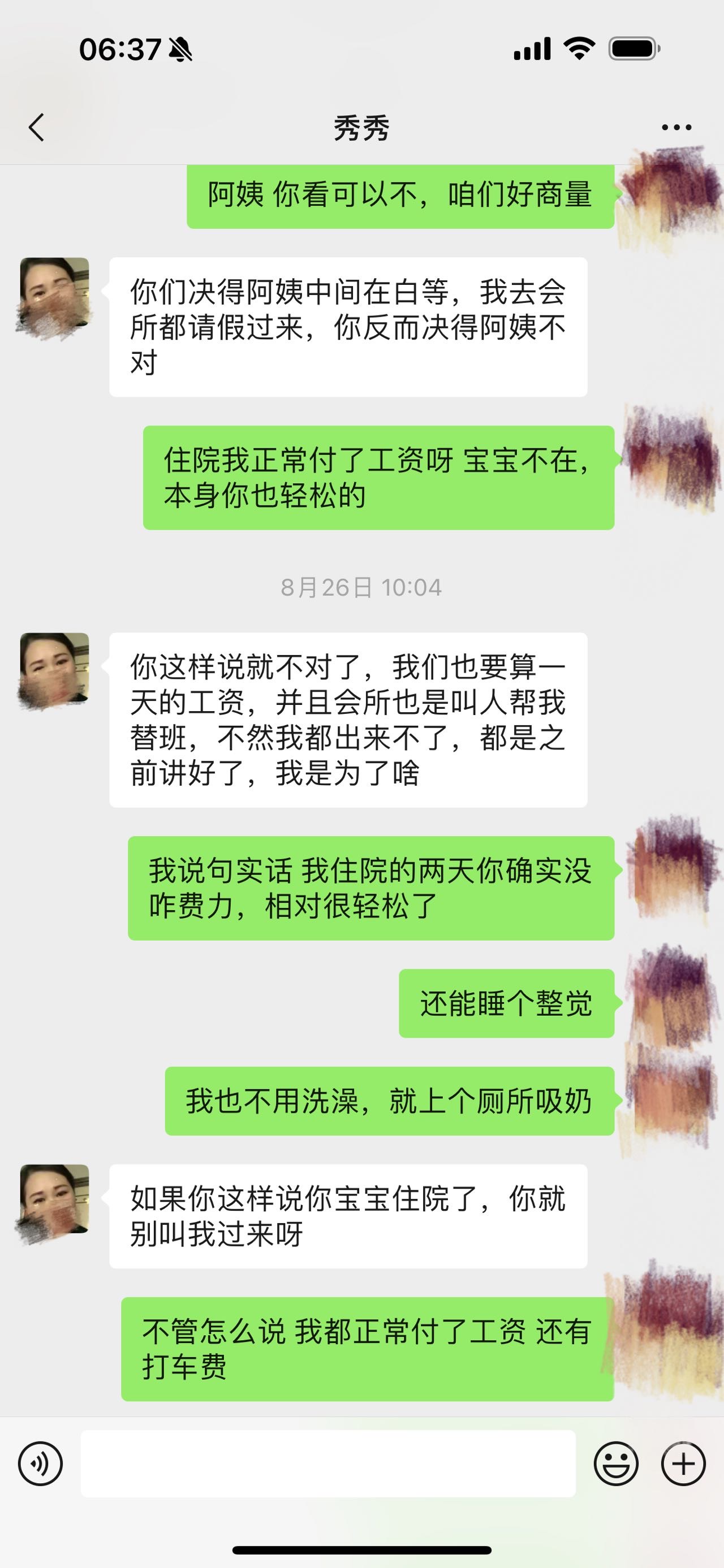Open the plus attachments menu
This screenshot has width=724, height=1568.
point(683,1464)
